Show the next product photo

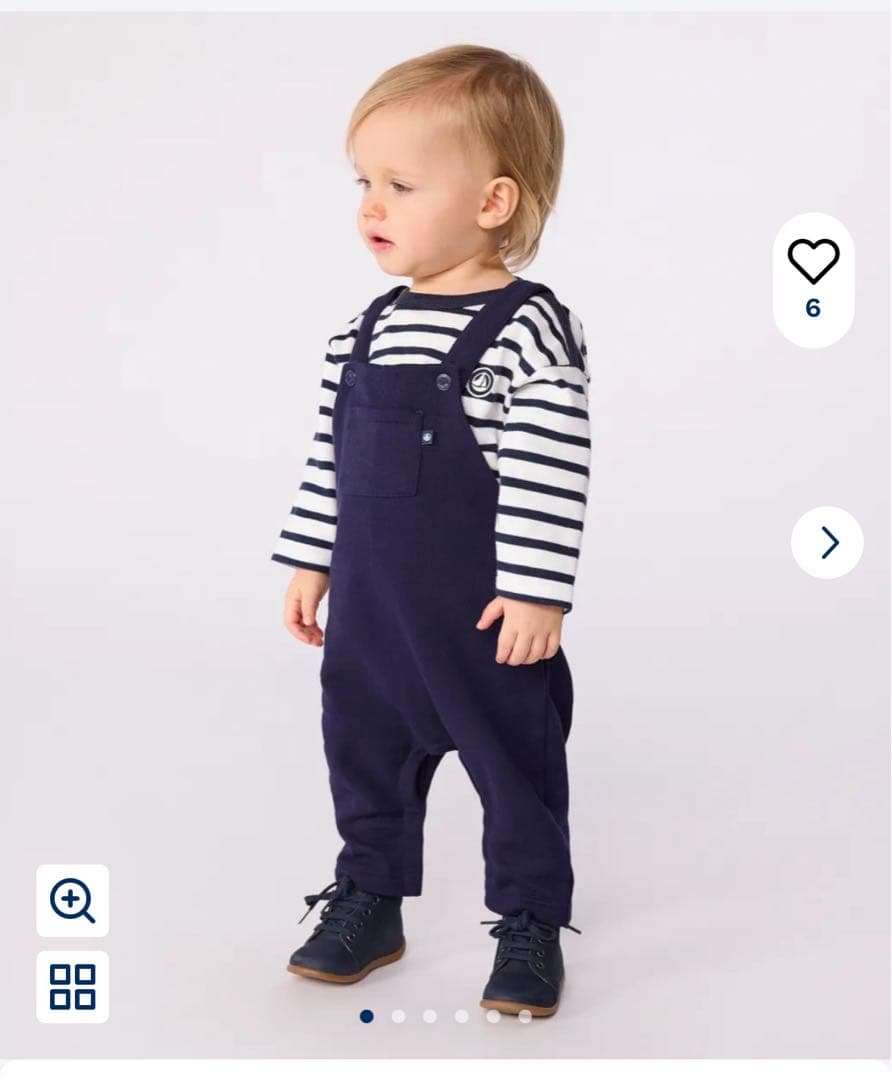(x=827, y=542)
